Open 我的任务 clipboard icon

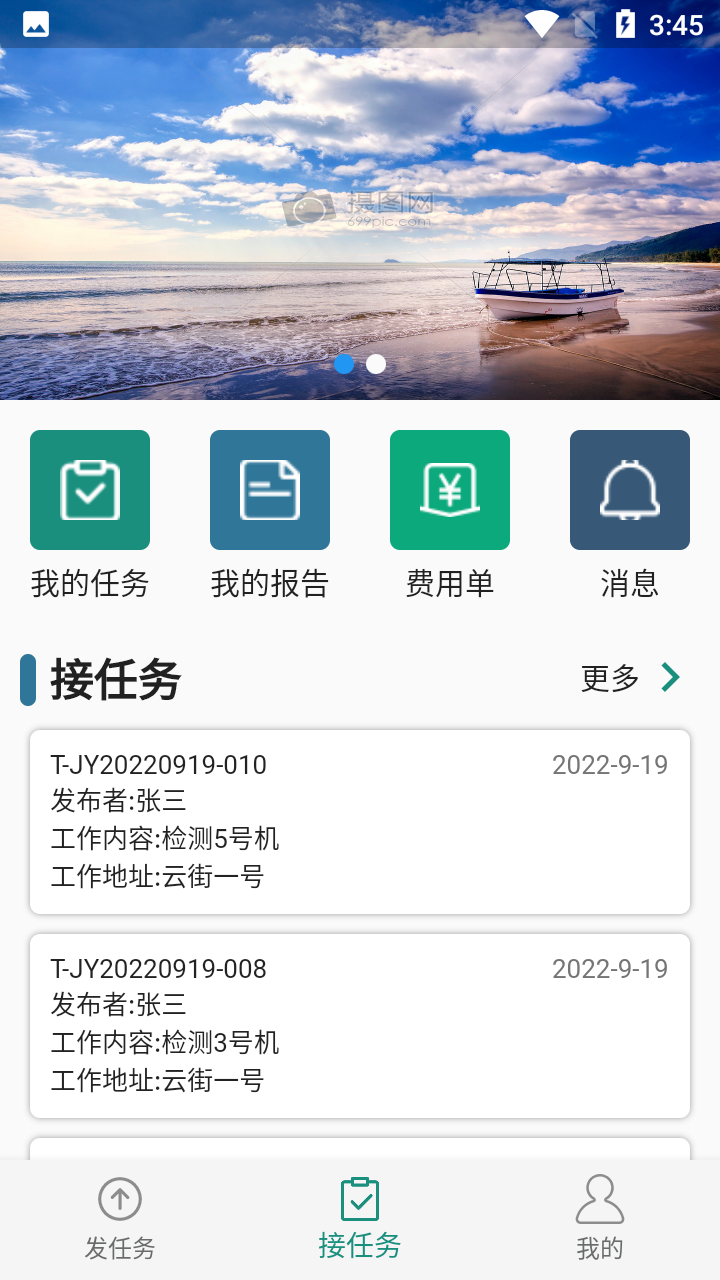click(90, 489)
